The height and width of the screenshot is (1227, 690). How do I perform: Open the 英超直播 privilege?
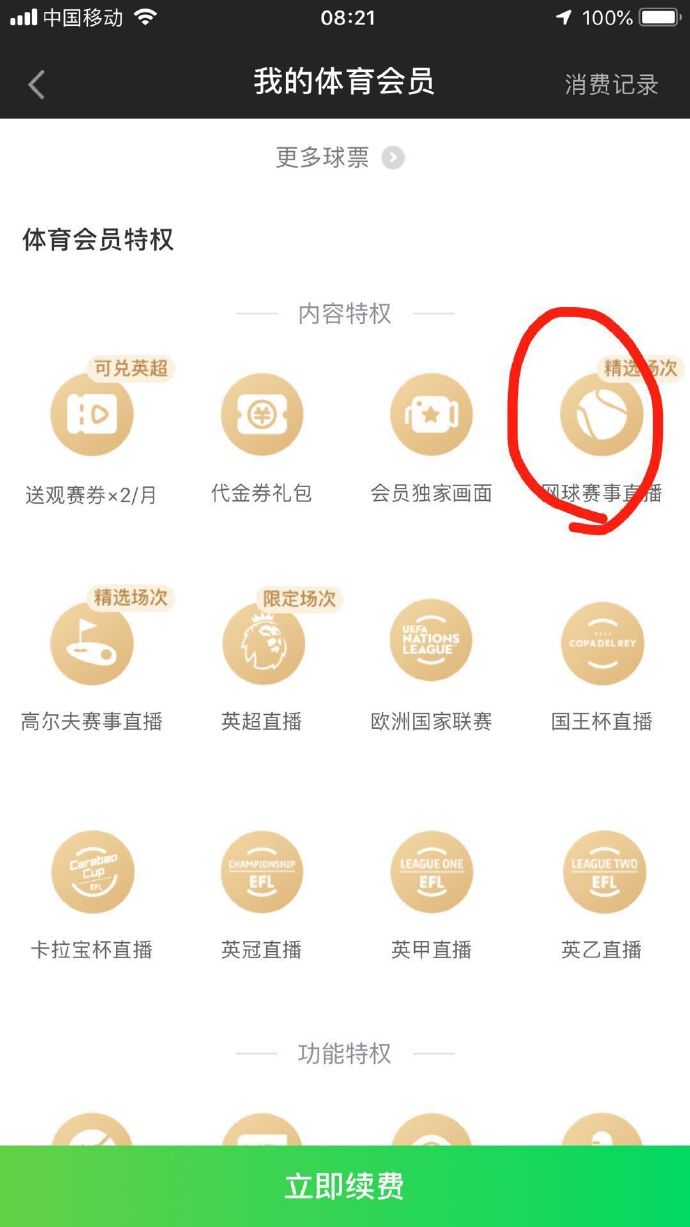[x=262, y=643]
